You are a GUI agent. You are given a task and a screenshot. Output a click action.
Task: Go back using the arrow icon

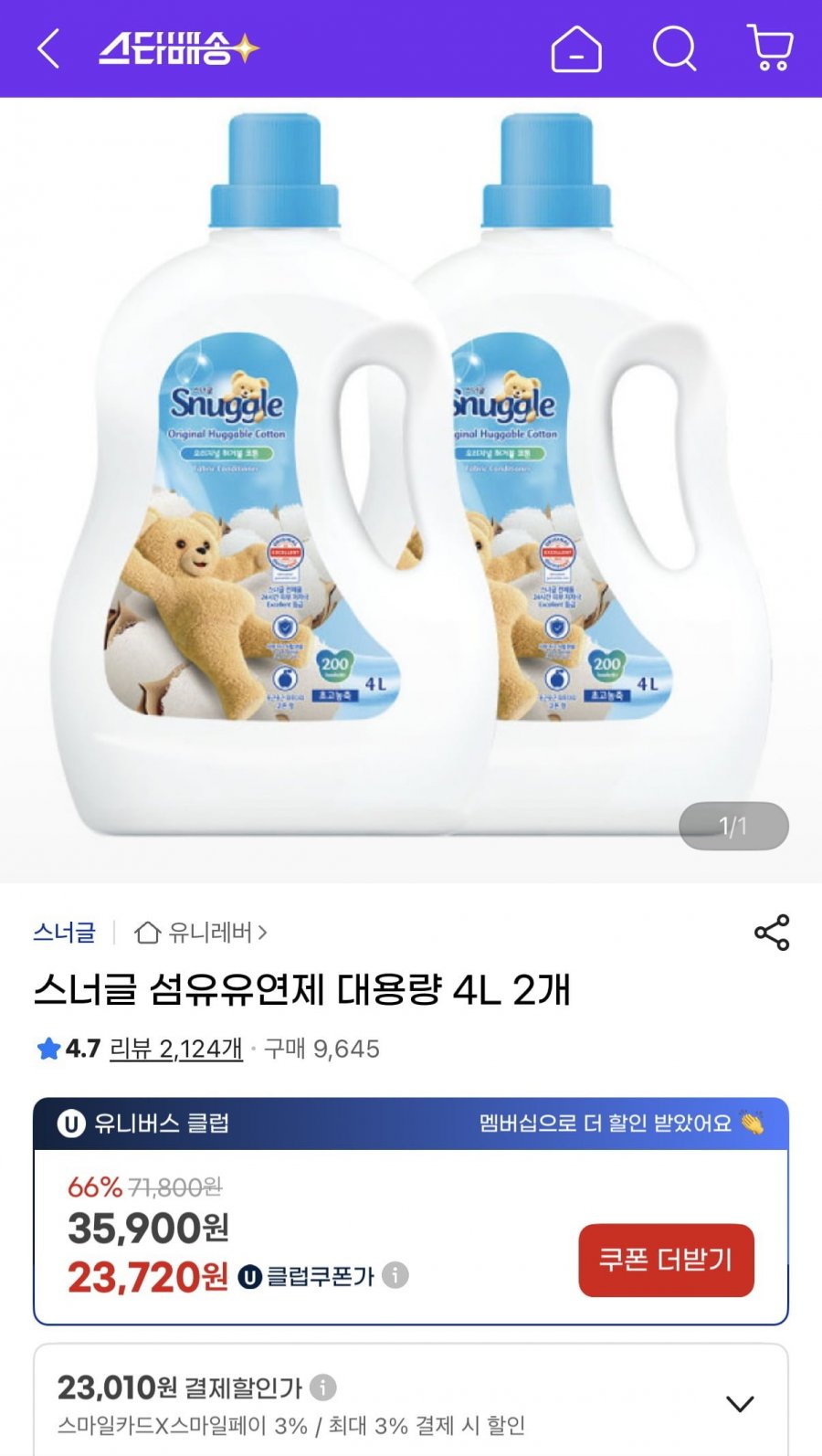[48, 48]
